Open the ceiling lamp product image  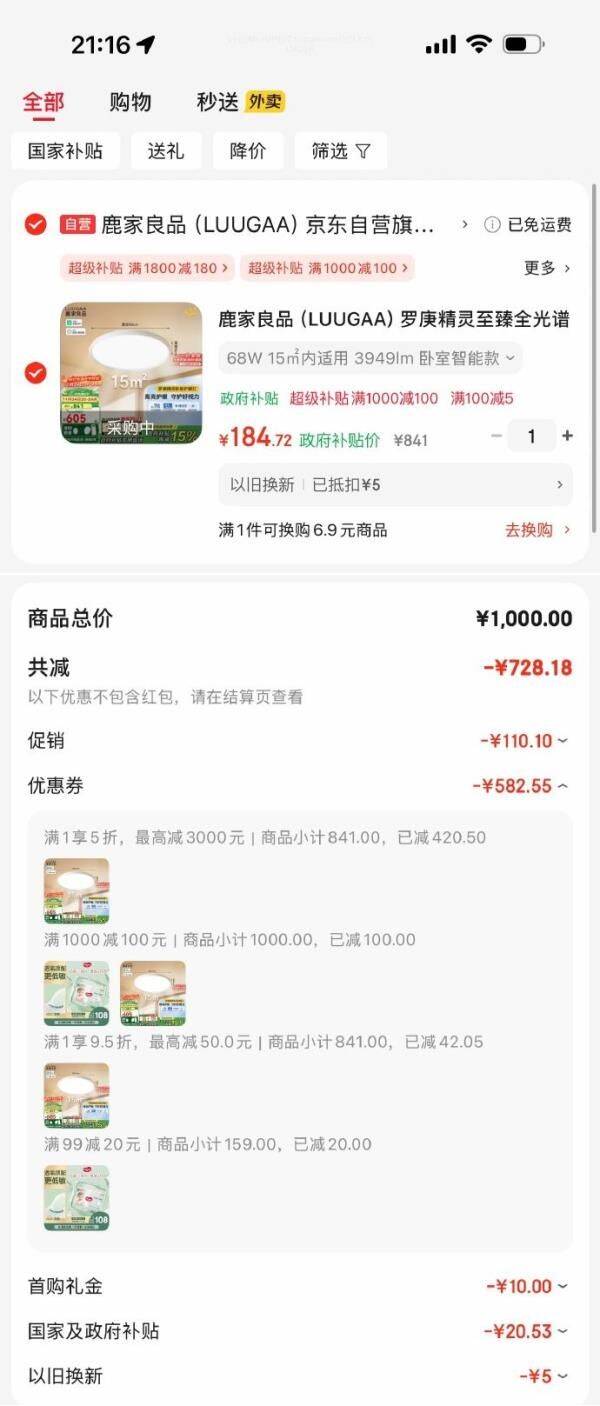click(130, 373)
